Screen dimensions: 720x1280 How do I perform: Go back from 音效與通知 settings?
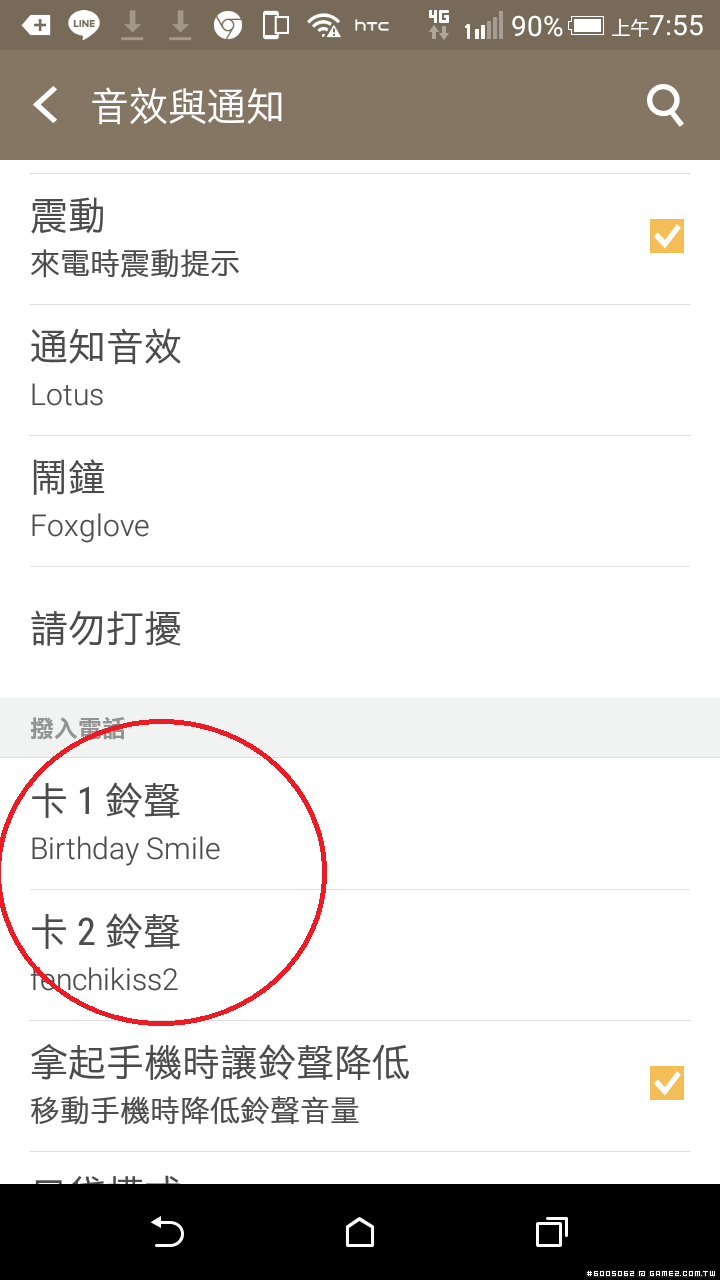coord(46,105)
